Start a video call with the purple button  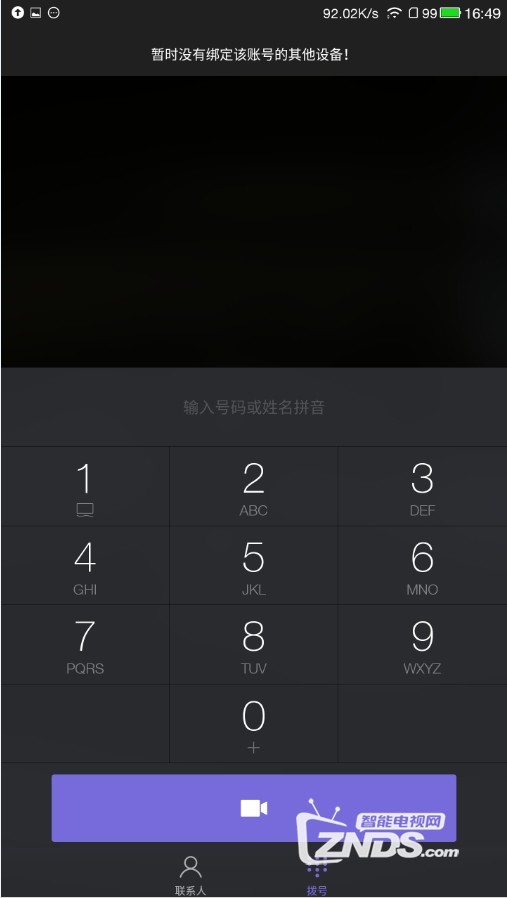254,808
